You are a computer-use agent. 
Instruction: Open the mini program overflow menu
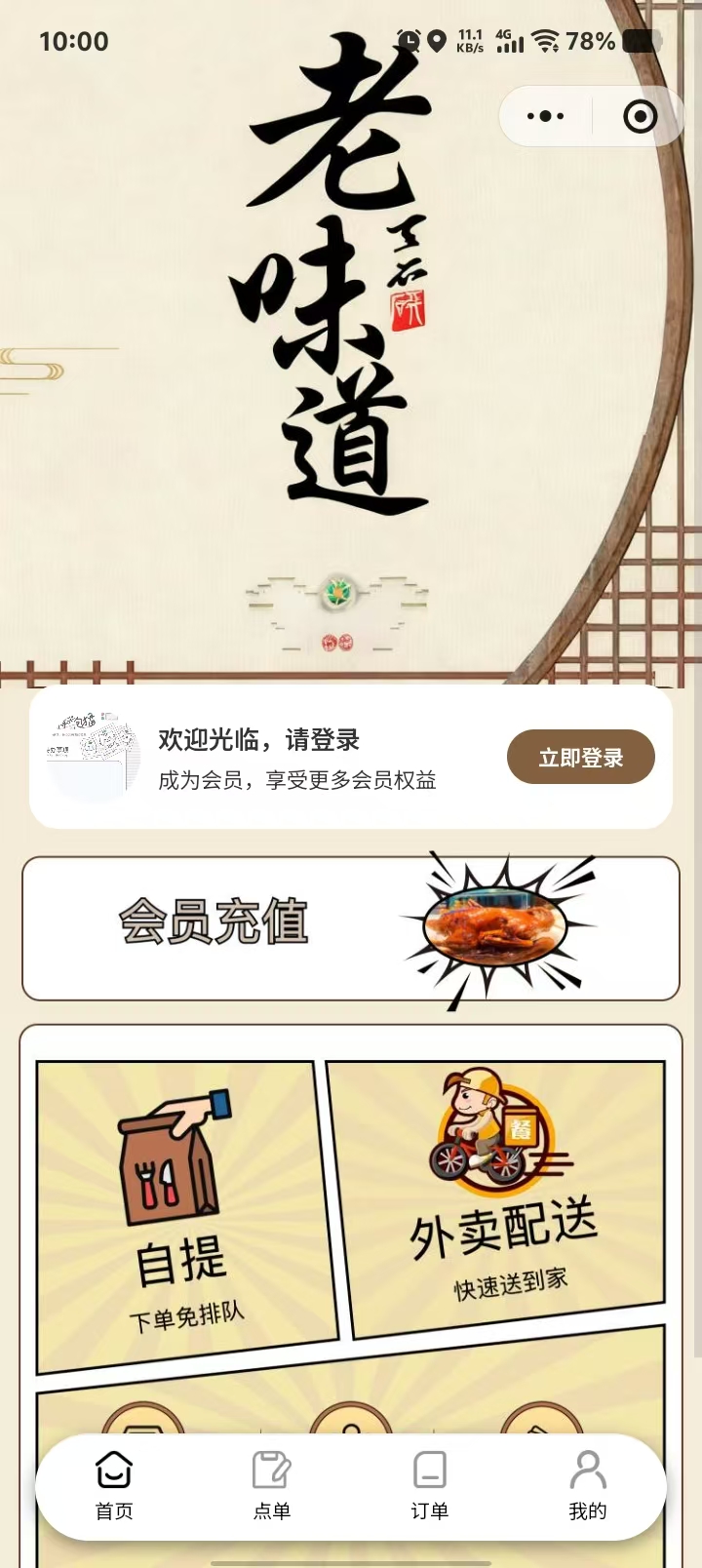click(x=545, y=117)
